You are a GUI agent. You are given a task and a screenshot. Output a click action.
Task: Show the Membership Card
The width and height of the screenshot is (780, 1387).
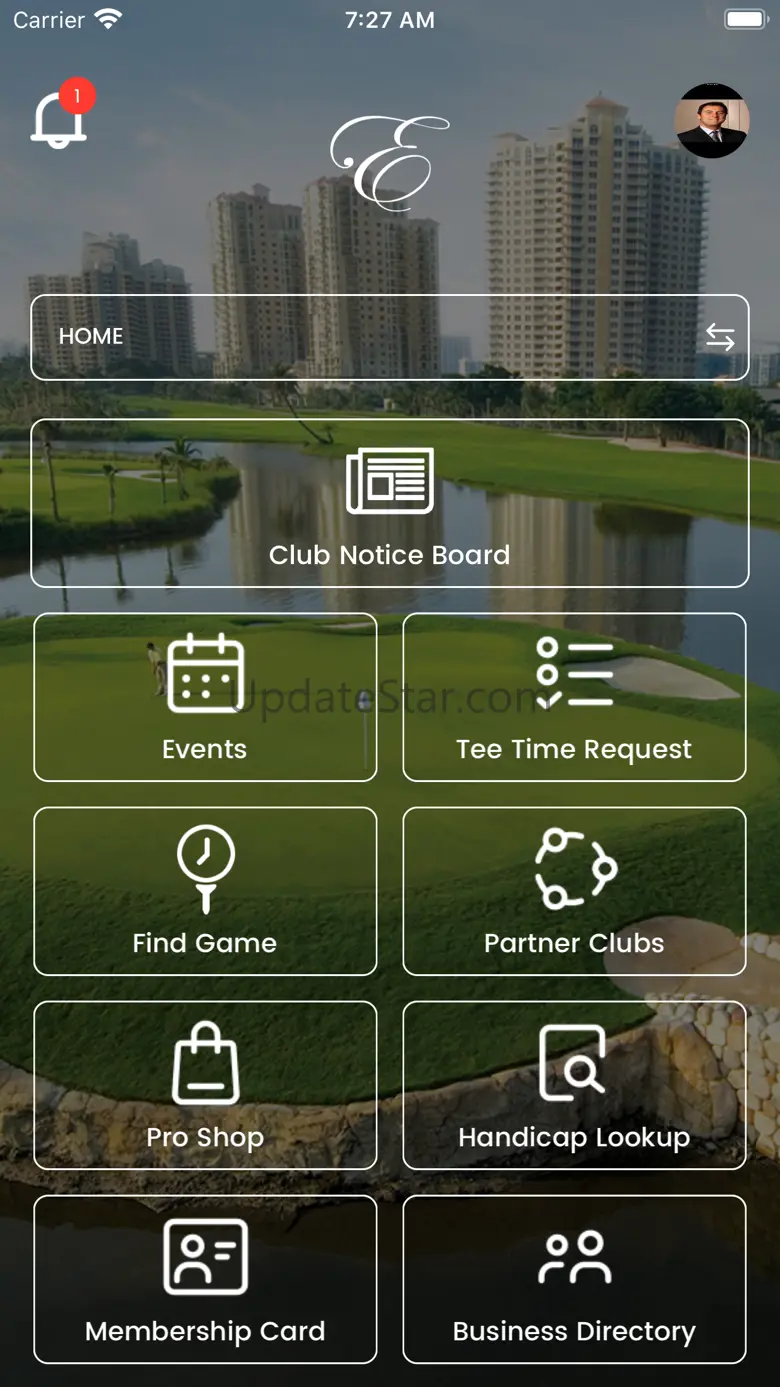pos(205,1279)
